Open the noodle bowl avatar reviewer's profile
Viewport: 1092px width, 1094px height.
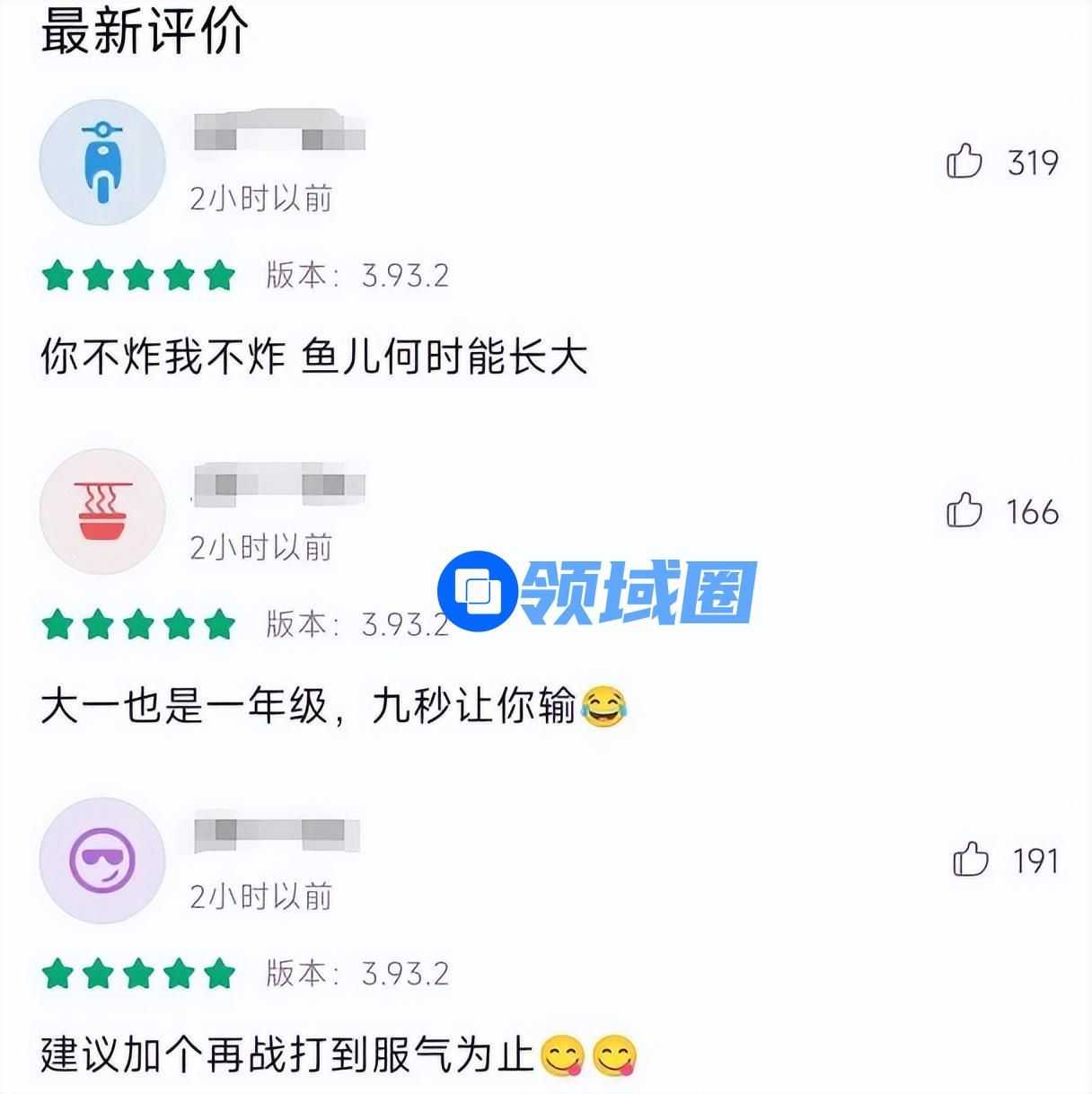(x=102, y=512)
